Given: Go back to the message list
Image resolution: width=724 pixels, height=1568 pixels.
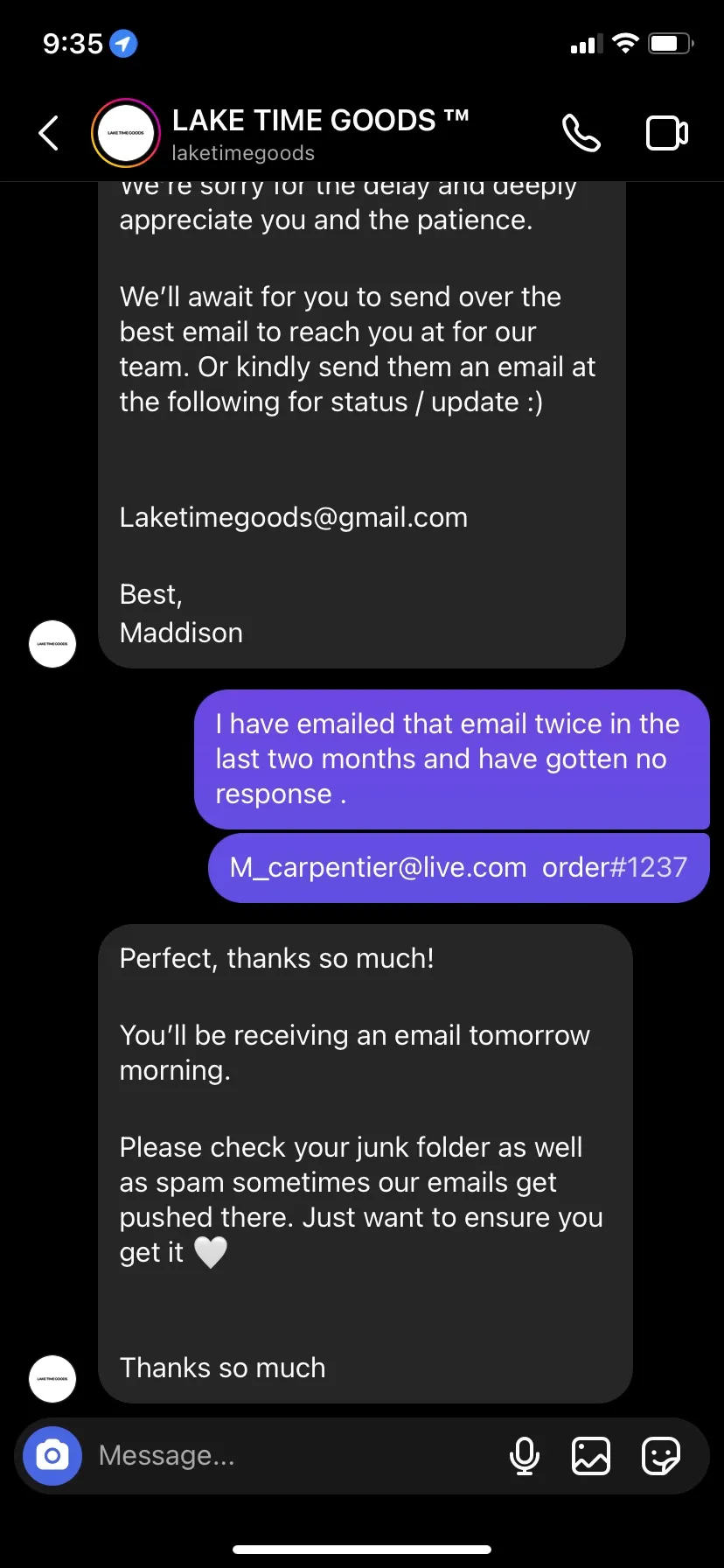Looking at the screenshot, I should [49, 133].
